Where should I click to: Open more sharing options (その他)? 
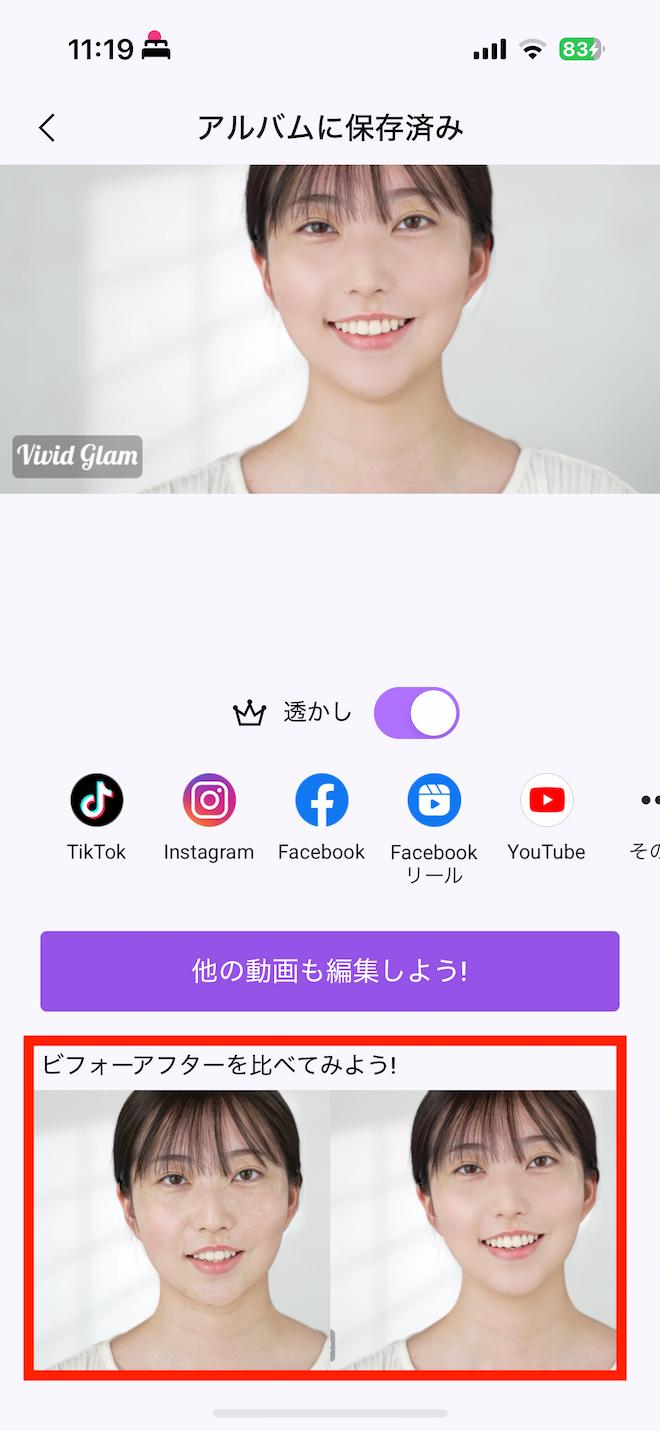pyautogui.click(x=647, y=800)
